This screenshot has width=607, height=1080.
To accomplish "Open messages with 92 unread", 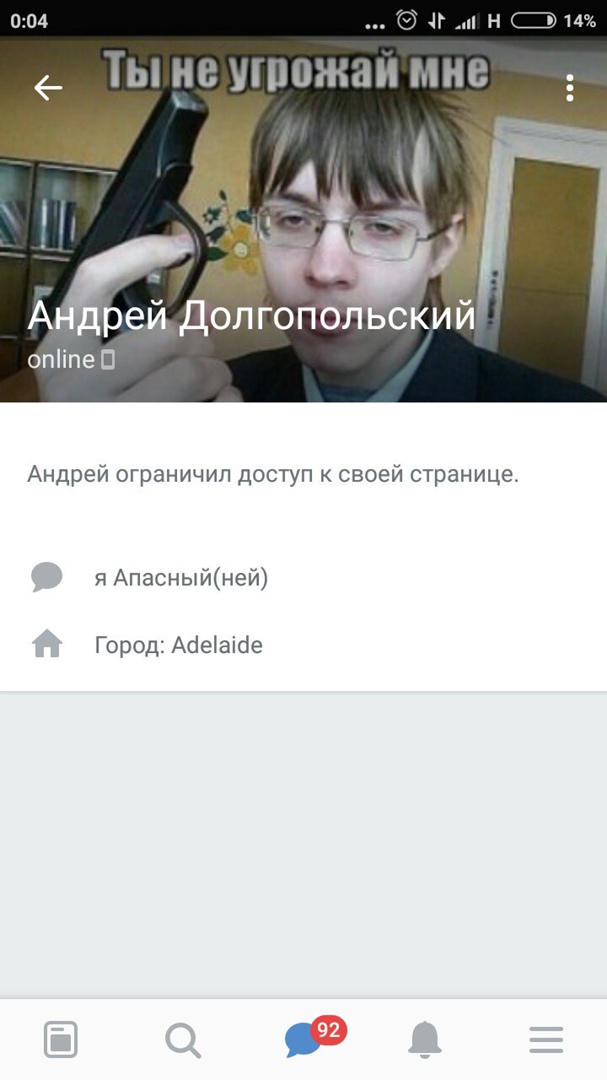I will (x=305, y=1040).
